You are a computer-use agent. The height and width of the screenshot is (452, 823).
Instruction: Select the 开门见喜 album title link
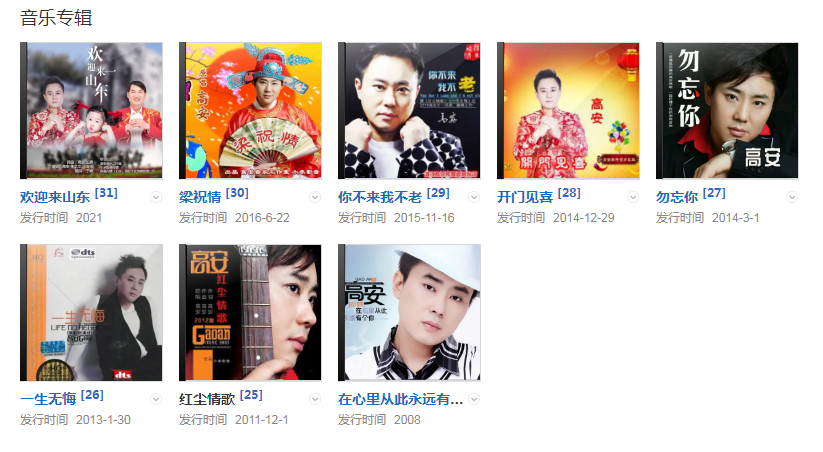coord(525,197)
